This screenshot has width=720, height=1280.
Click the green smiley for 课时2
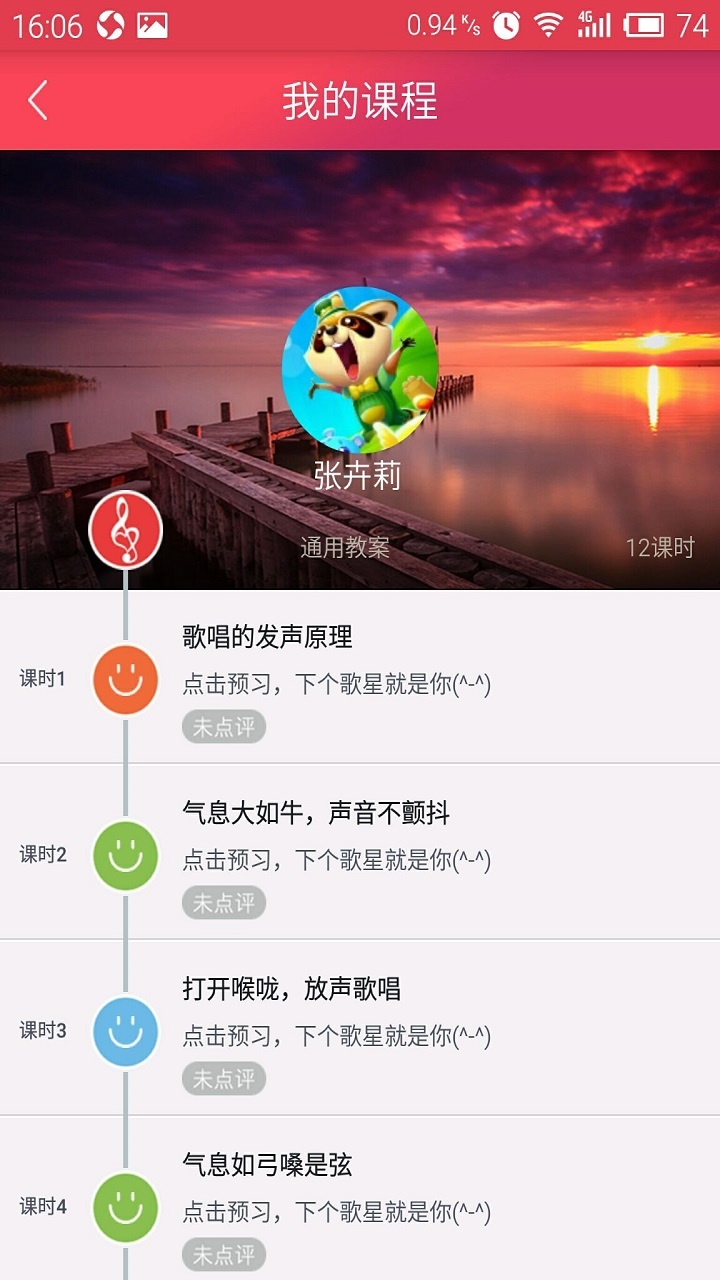(x=124, y=855)
